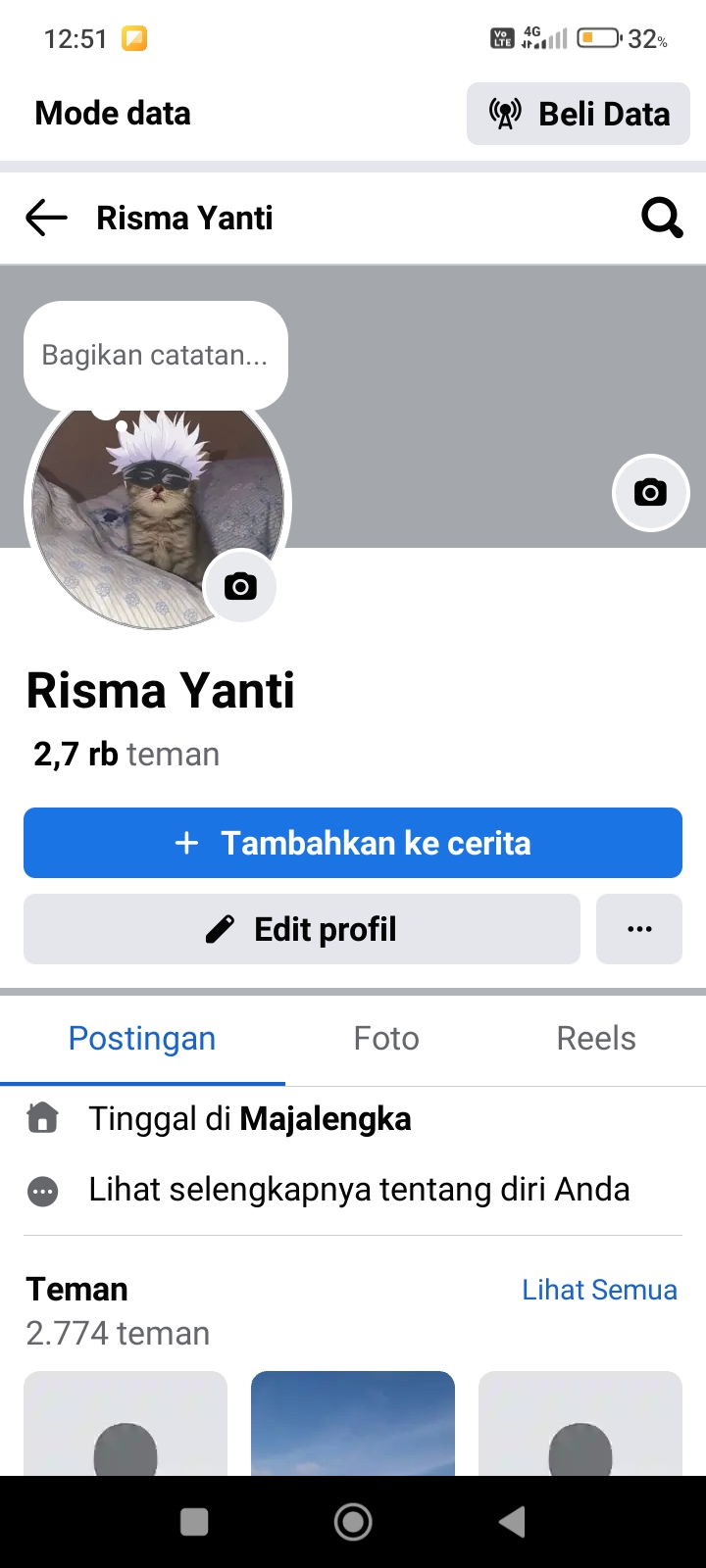View the 2,7 rb teman friends list
Image resolution: width=706 pixels, height=1568 pixels.
(x=126, y=755)
